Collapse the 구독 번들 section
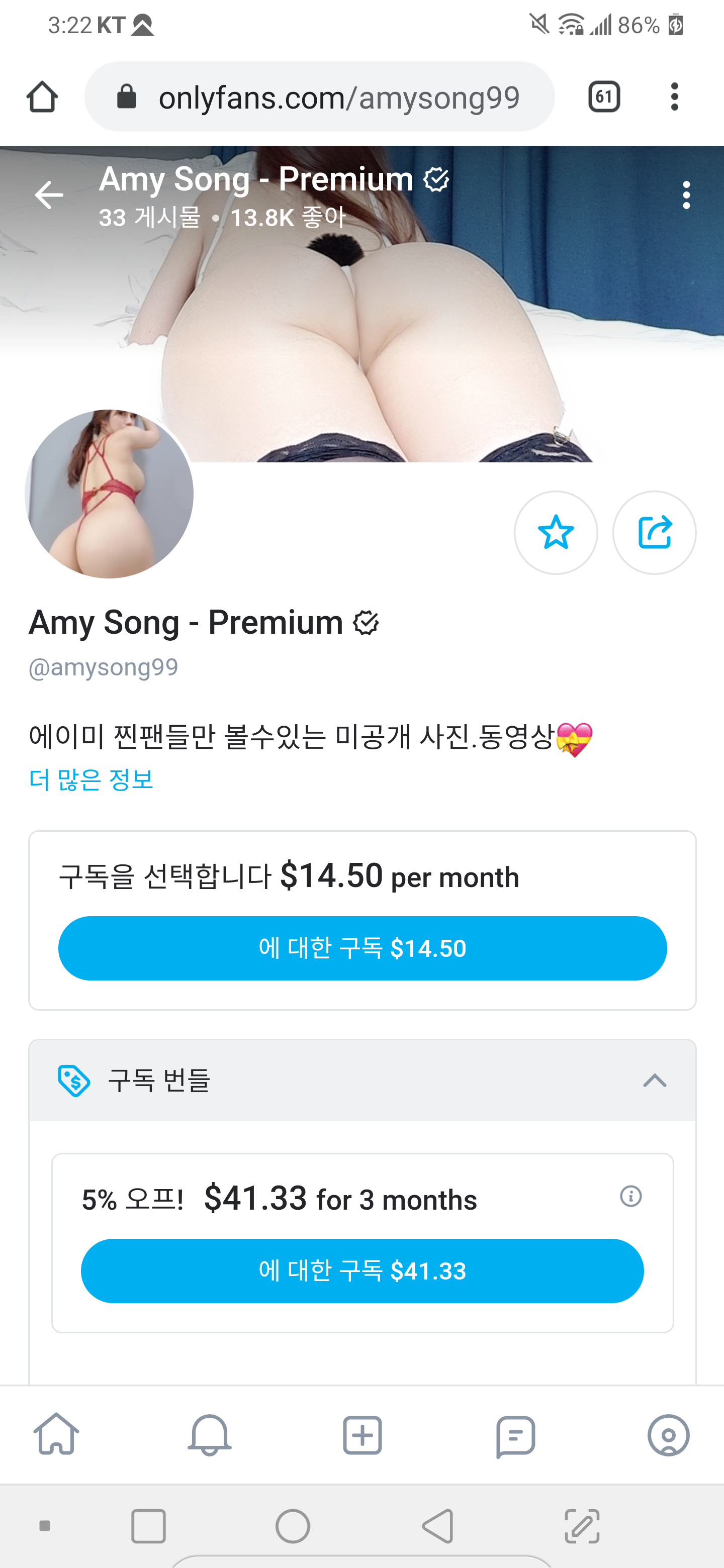Screen dimensions: 724x1568 [x=655, y=1081]
